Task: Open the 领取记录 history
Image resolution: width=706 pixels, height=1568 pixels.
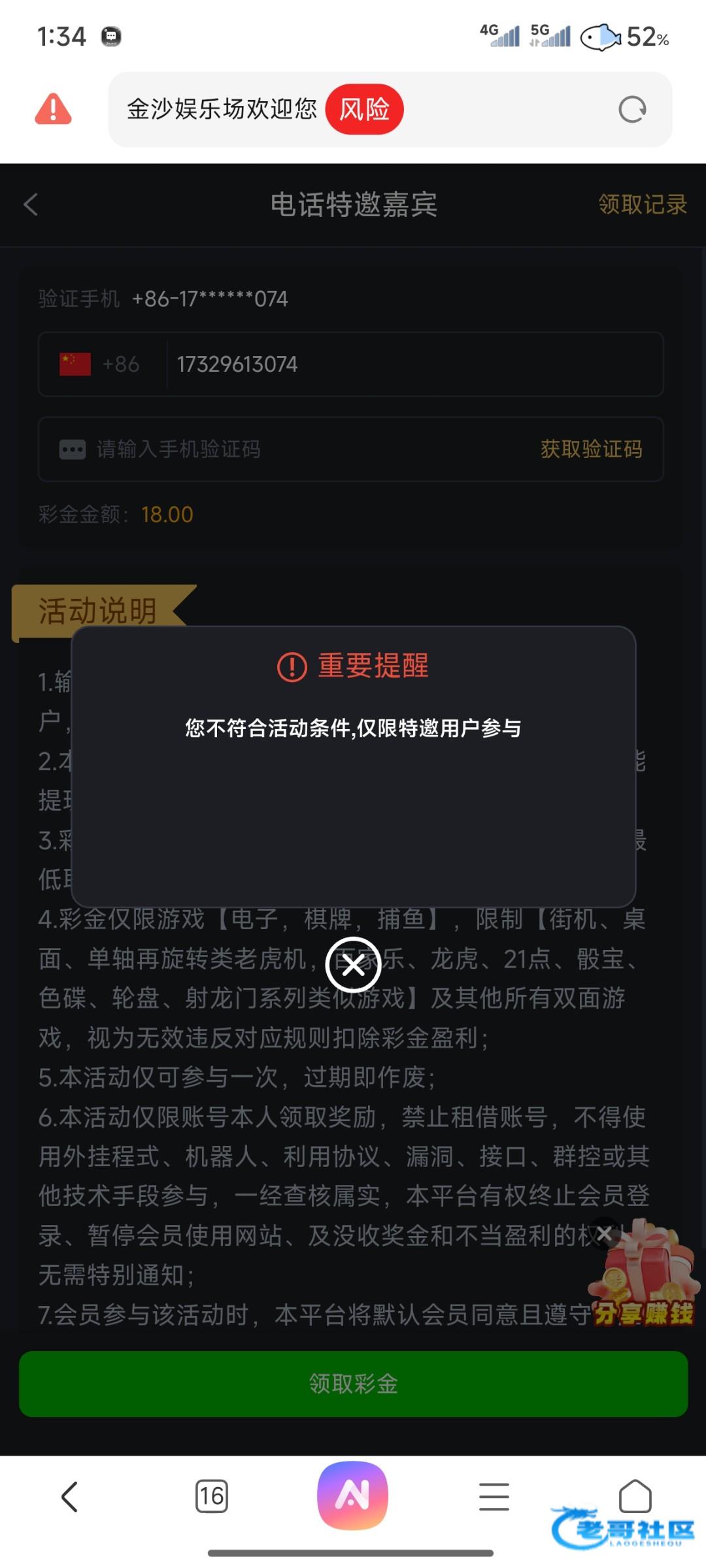Action: (642, 204)
